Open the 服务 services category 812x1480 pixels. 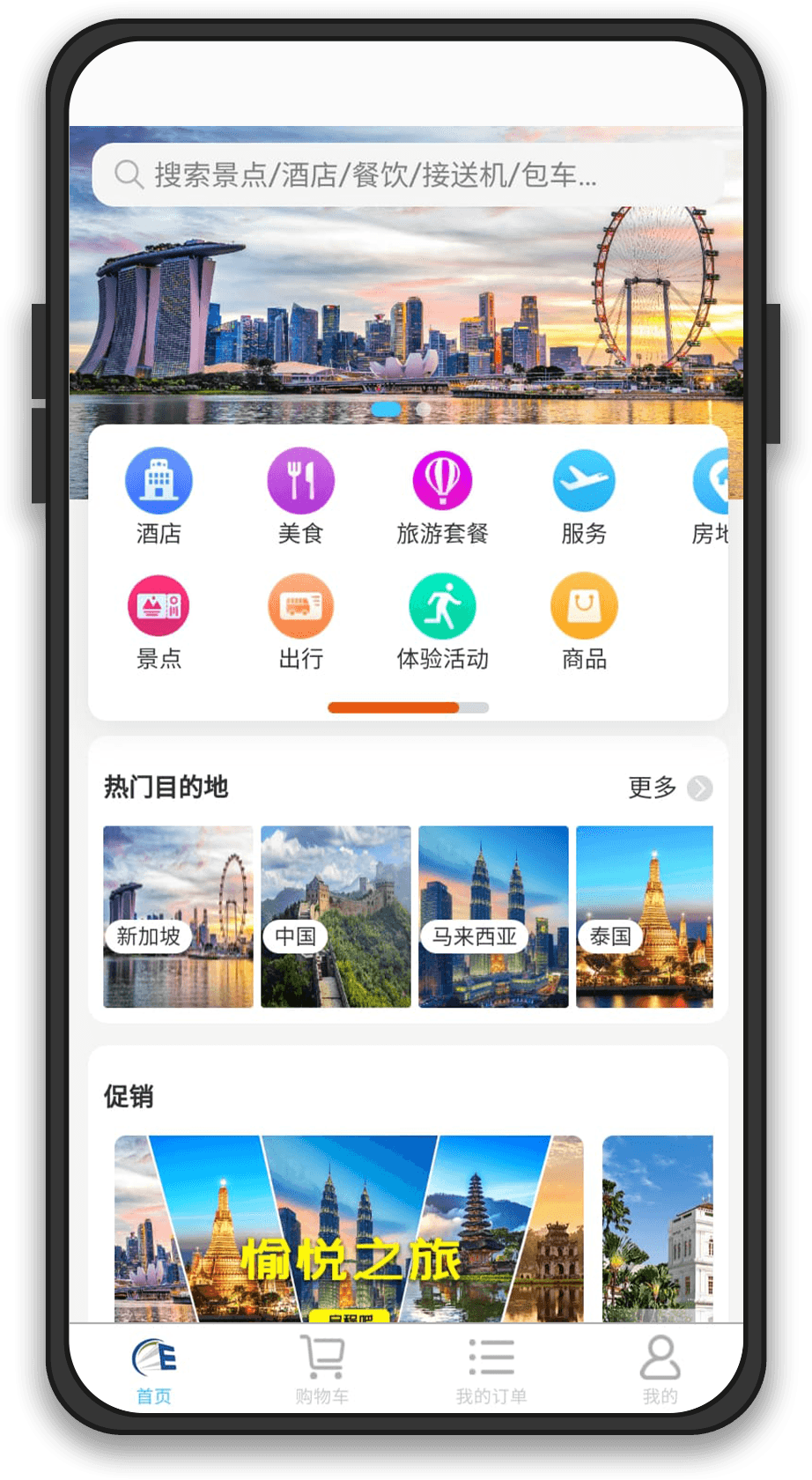(584, 495)
